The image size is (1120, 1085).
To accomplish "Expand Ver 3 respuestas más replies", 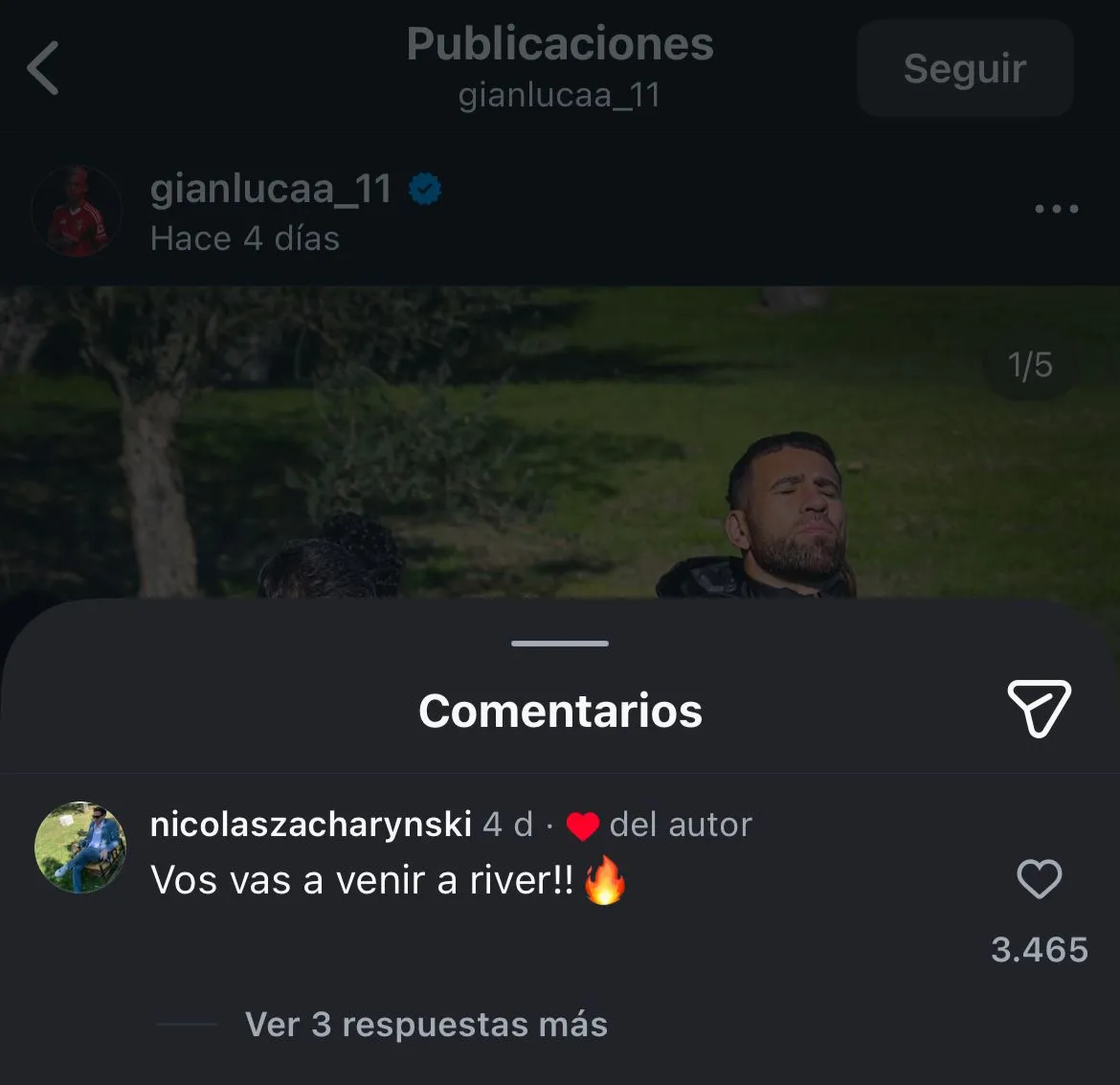I will [426, 1025].
